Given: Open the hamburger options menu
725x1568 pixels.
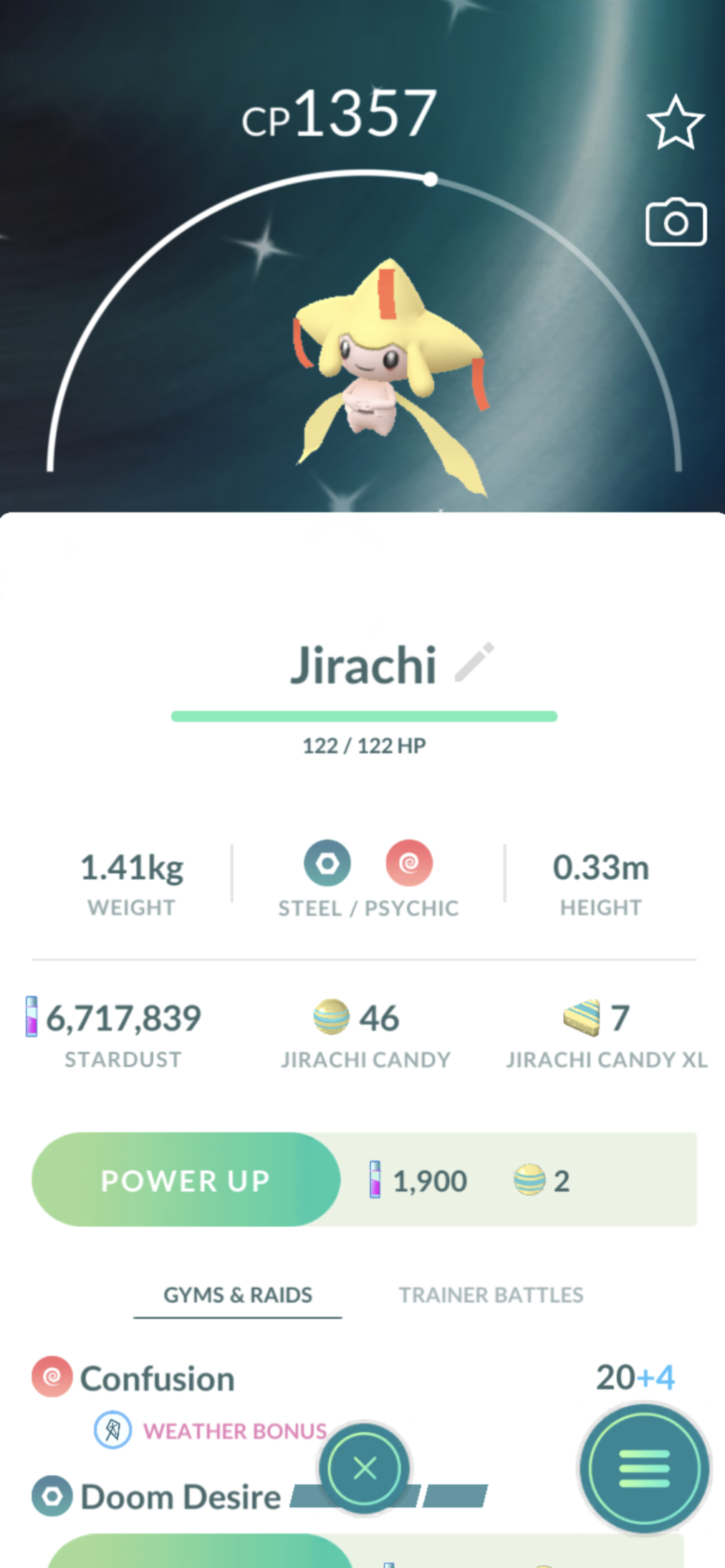Looking at the screenshot, I should point(643,1468).
